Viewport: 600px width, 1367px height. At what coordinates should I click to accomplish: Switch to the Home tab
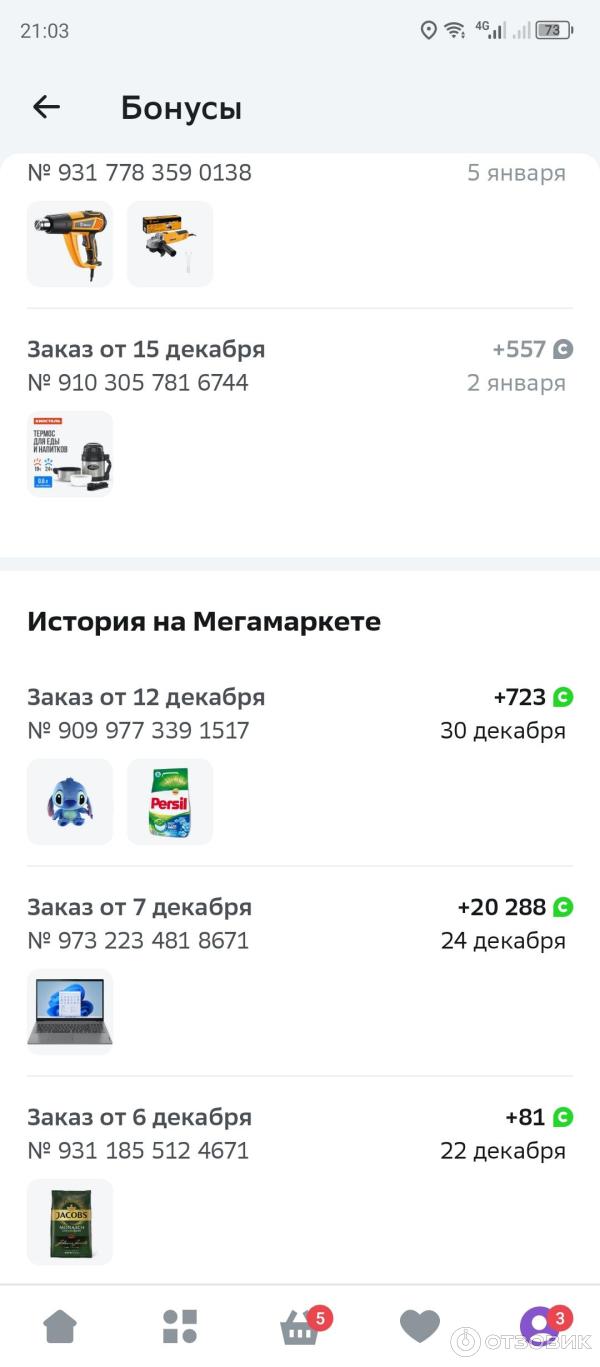[x=60, y=1326]
